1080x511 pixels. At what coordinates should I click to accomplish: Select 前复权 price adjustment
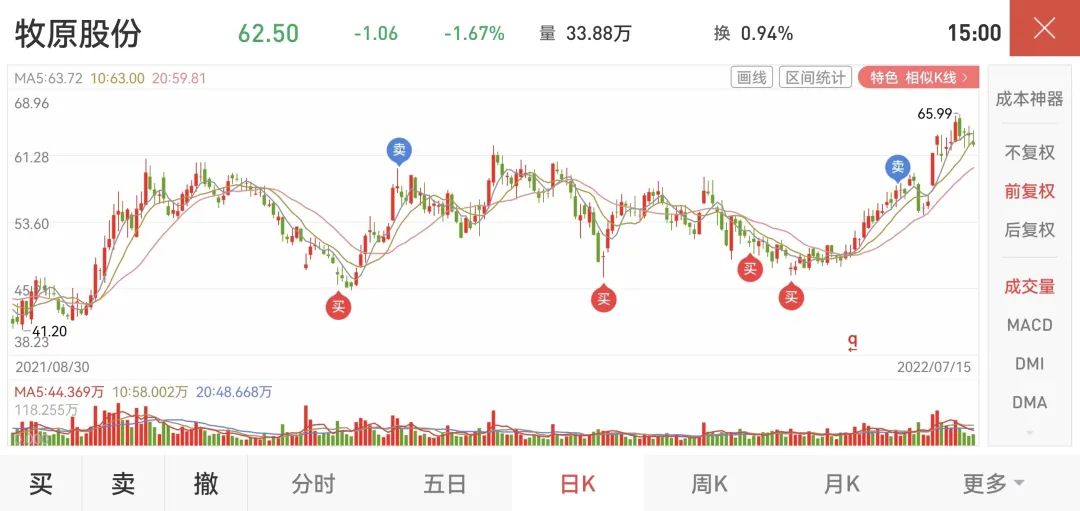point(1029,191)
